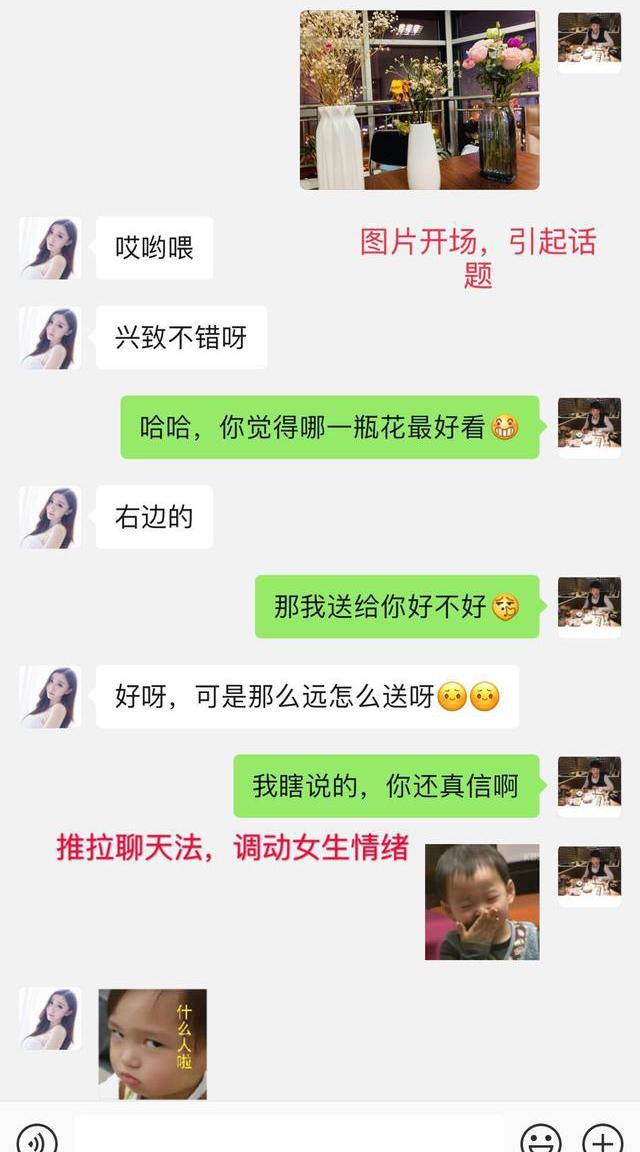Switch to voice message input
This screenshot has width=640, height=1152.
coord(37,1139)
